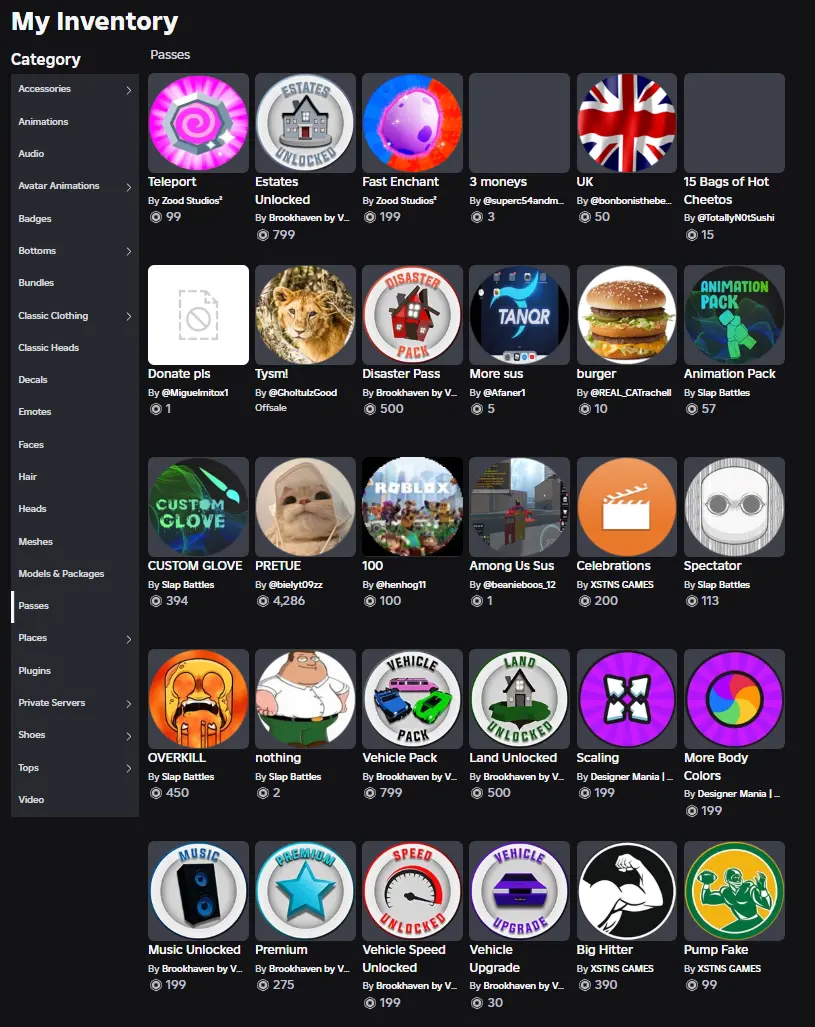
Task: Open the Celebrations pass
Action: pos(626,507)
